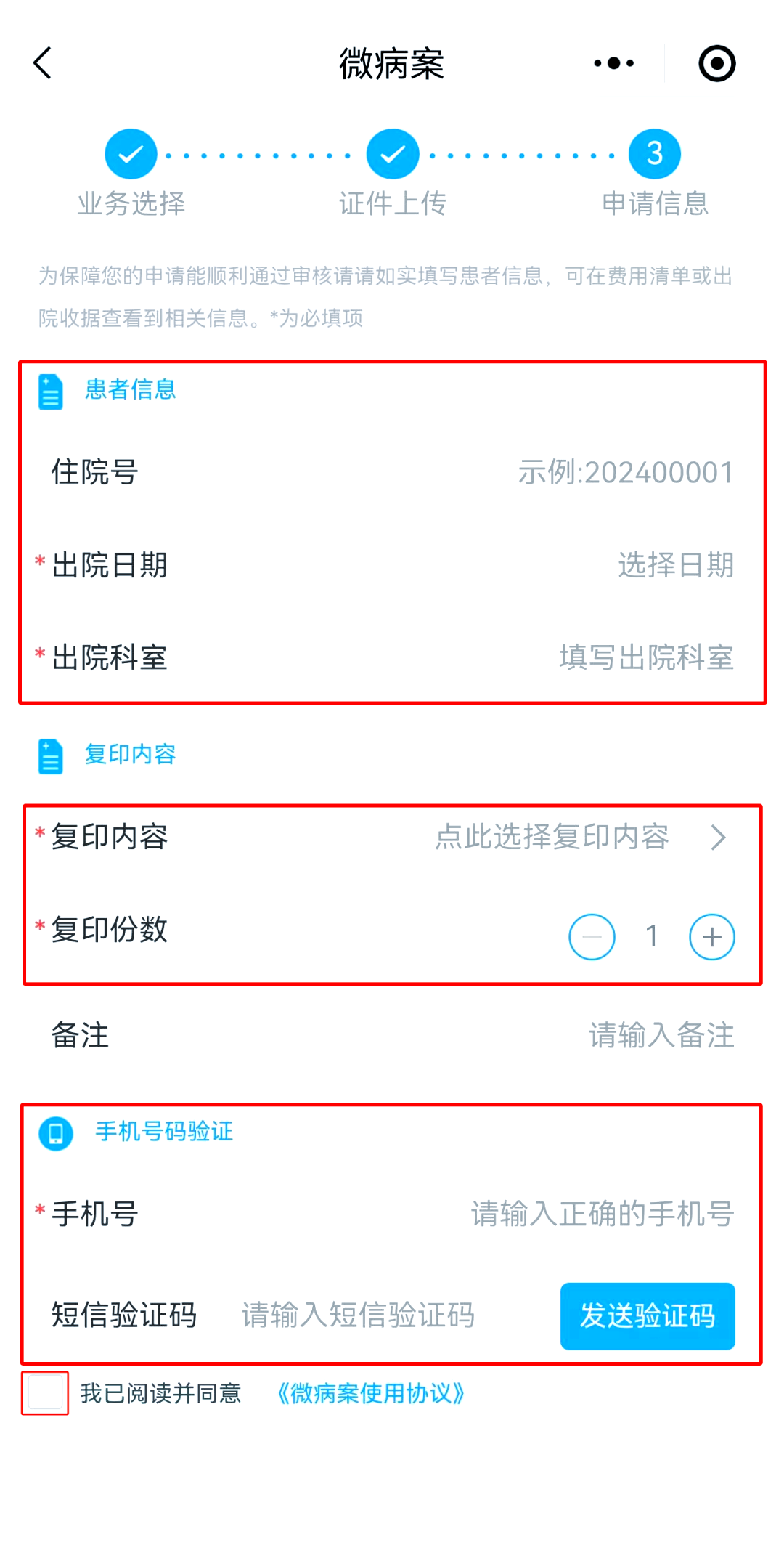The height and width of the screenshot is (1545, 784).
Task: Switch to the 业务选择 step
Action: (x=131, y=153)
